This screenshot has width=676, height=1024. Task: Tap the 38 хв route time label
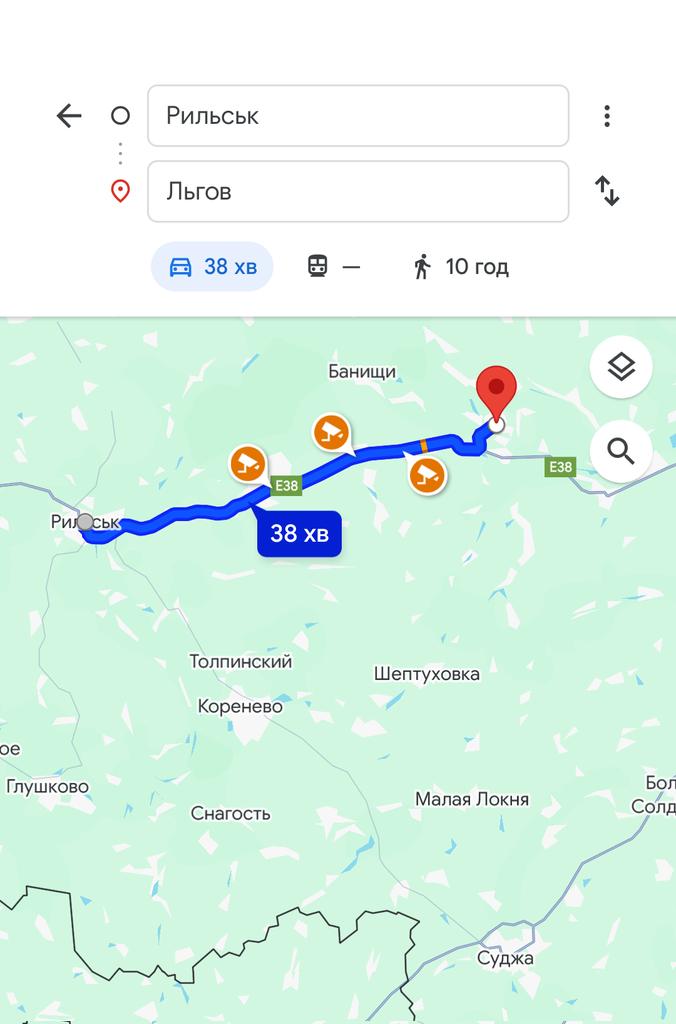point(299,534)
